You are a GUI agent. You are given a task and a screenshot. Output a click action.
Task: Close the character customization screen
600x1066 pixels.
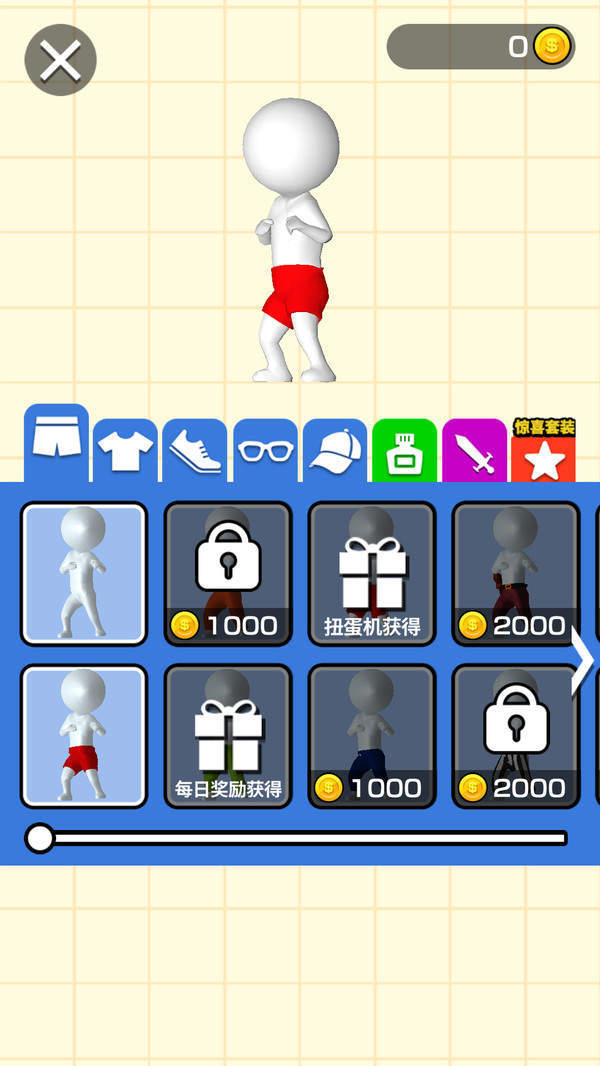coord(60,60)
